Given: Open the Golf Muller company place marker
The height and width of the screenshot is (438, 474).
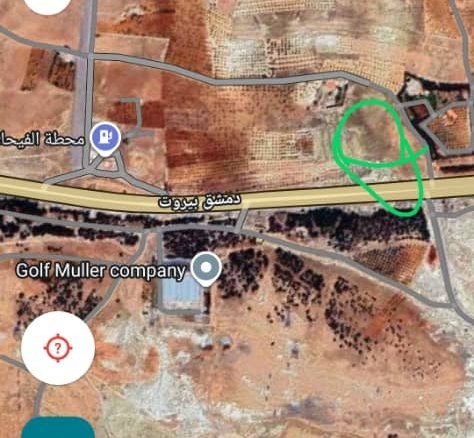Looking at the screenshot, I should [x=206, y=269].
